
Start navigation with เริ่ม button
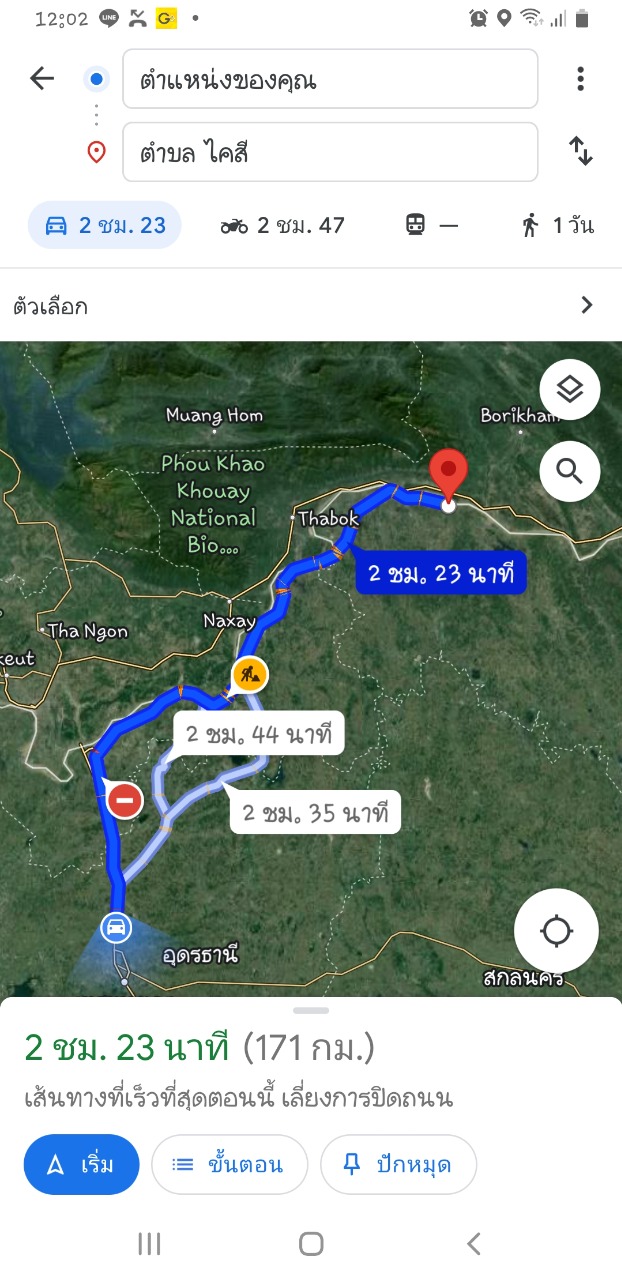point(82,1164)
